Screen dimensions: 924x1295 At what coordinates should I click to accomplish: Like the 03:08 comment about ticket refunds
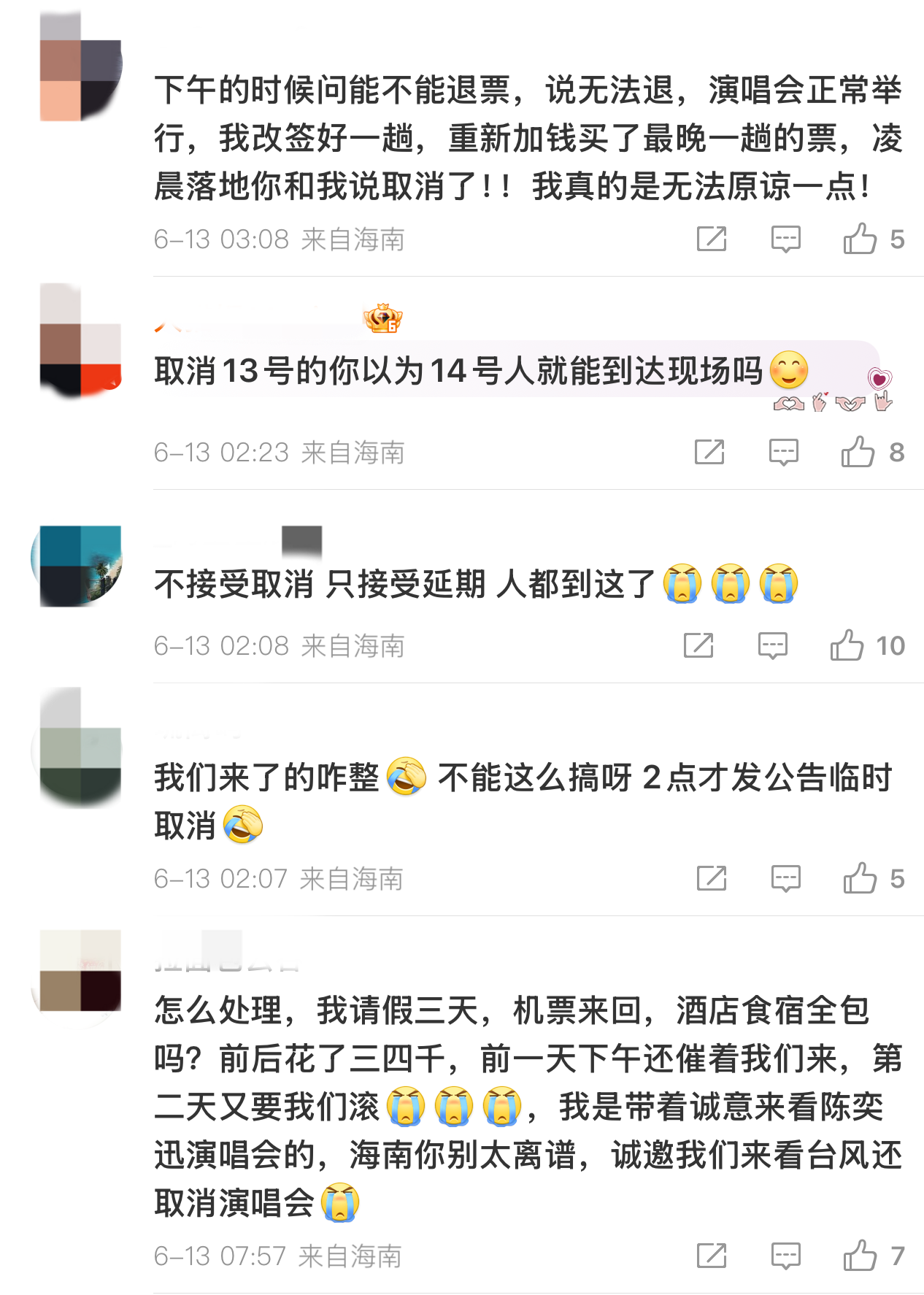tap(860, 239)
